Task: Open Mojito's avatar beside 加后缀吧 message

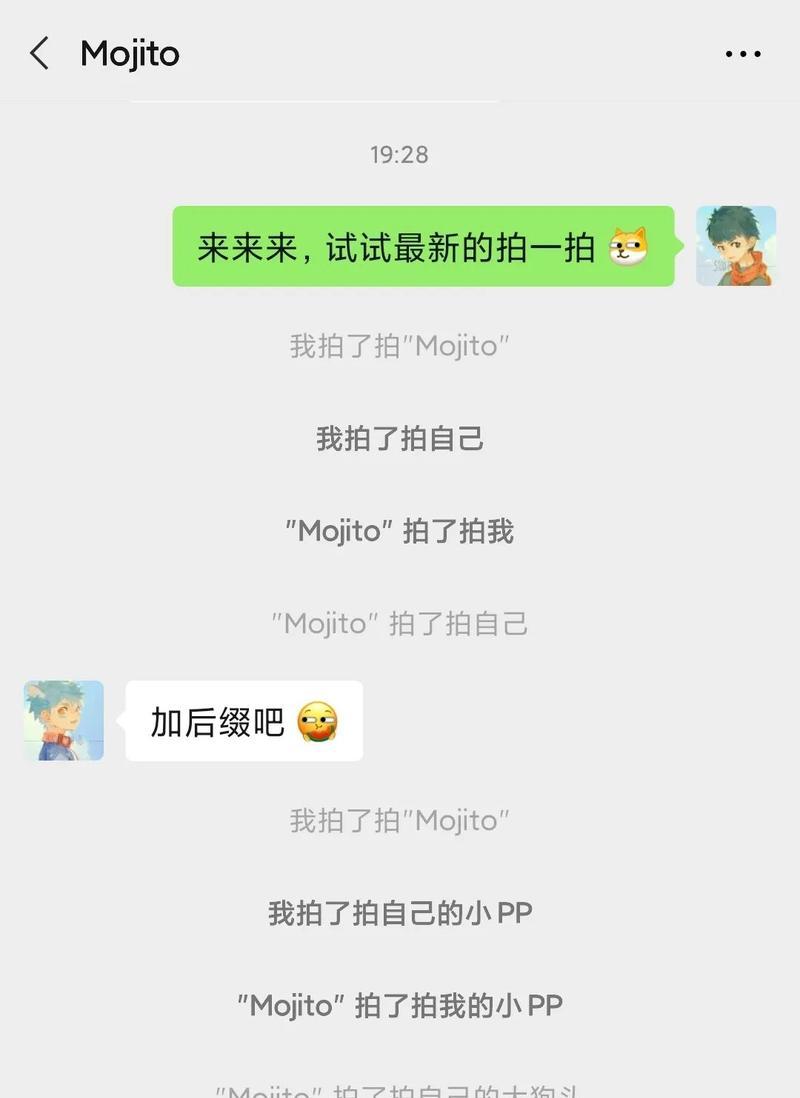Action: click(64, 720)
